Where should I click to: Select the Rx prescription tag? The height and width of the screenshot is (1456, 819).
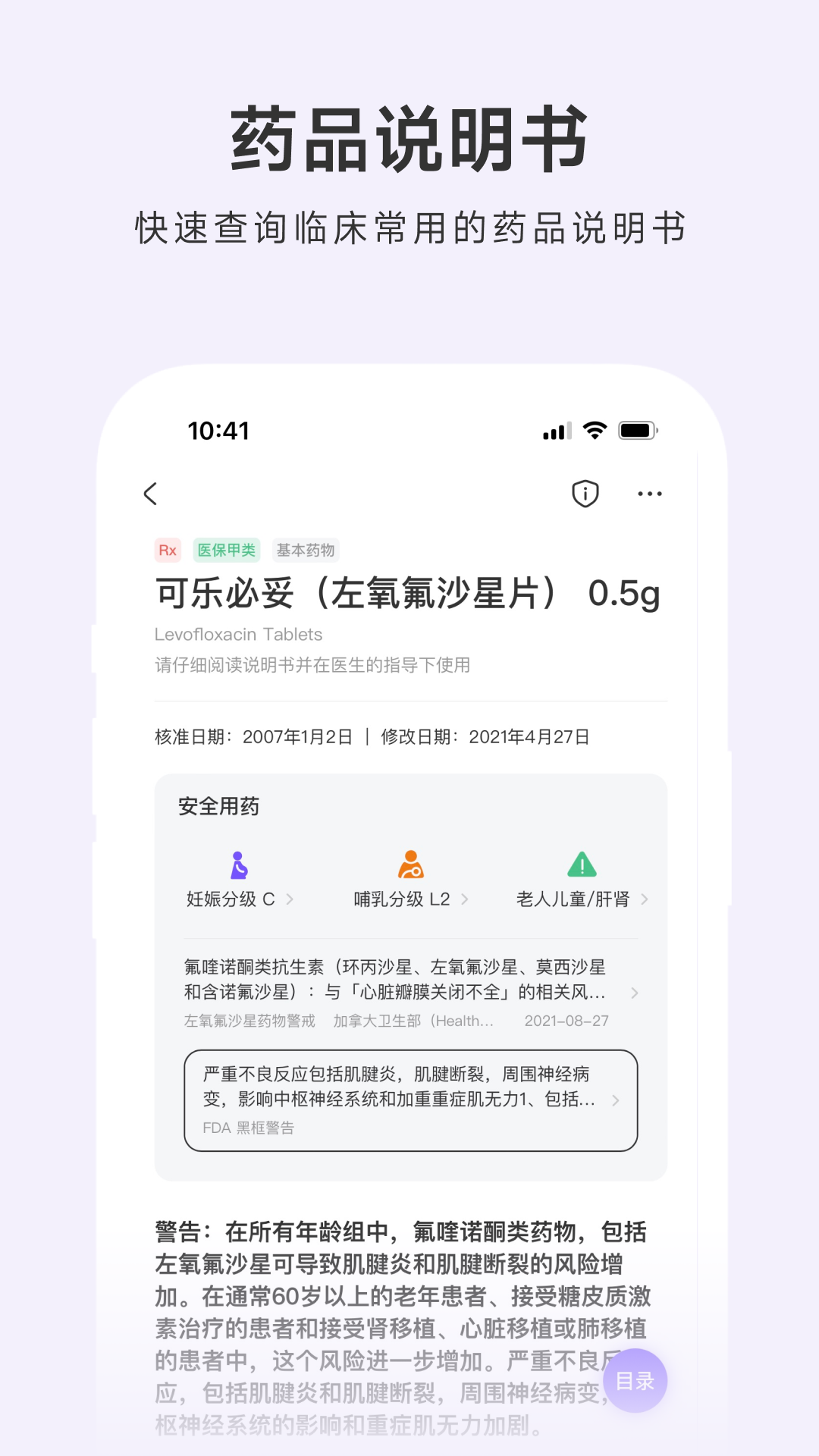pos(168,551)
